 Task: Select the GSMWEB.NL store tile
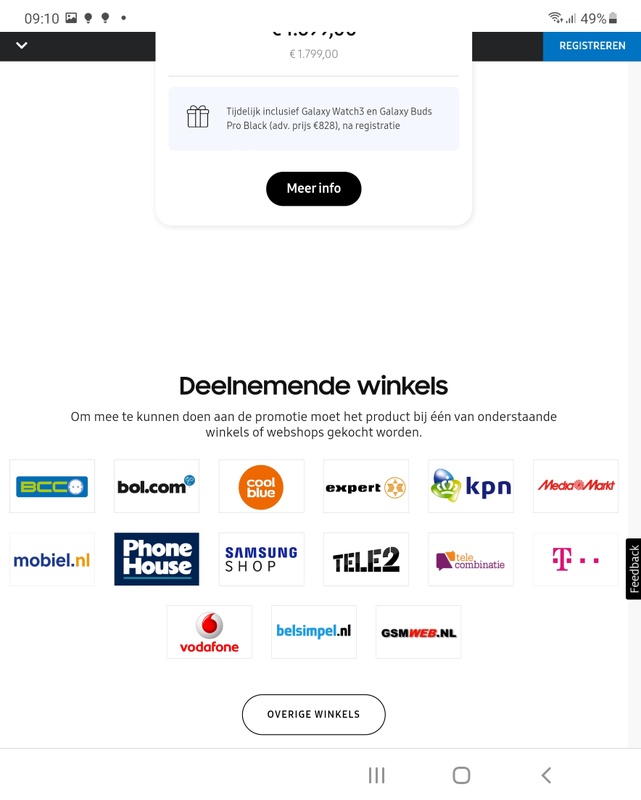click(x=418, y=632)
